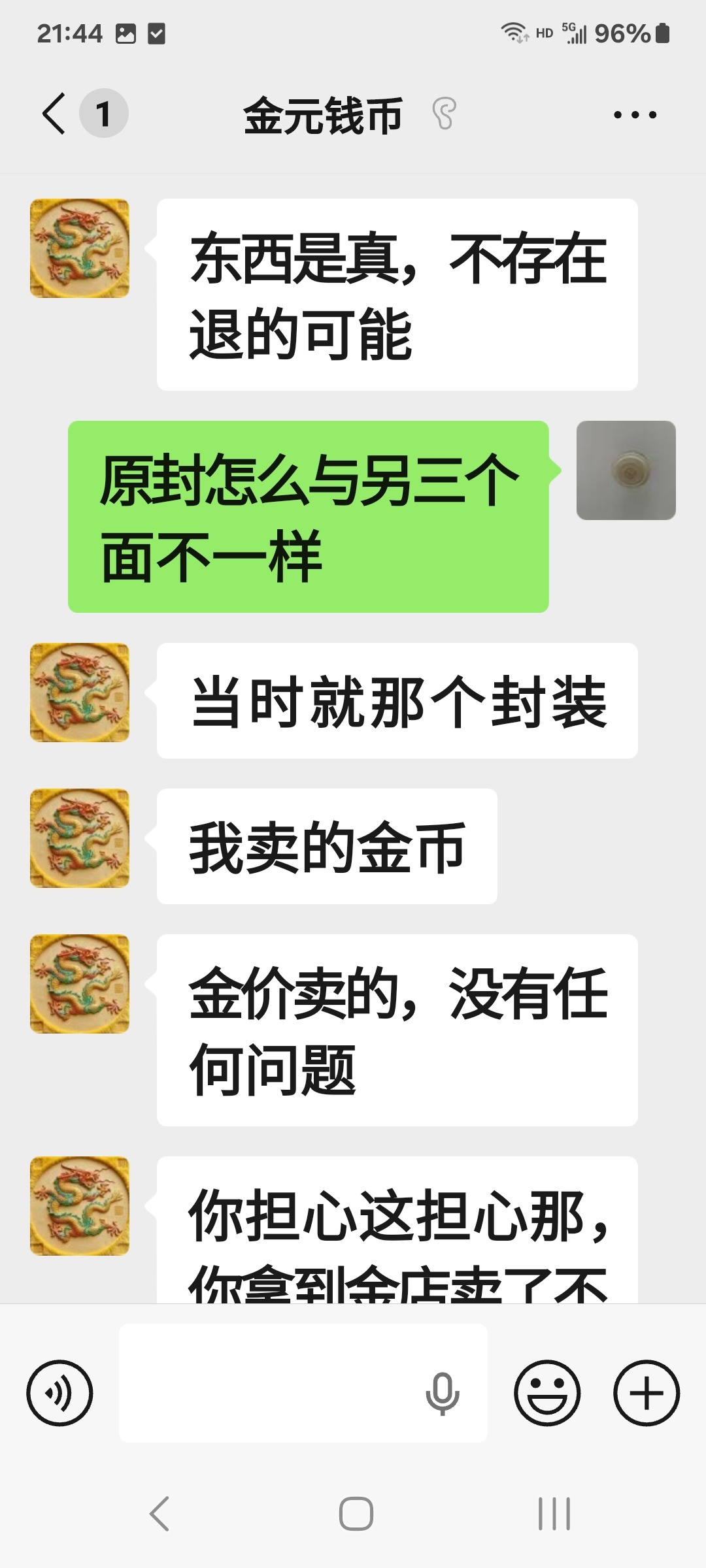
Task: Tap the system home button
Action: tap(356, 1514)
